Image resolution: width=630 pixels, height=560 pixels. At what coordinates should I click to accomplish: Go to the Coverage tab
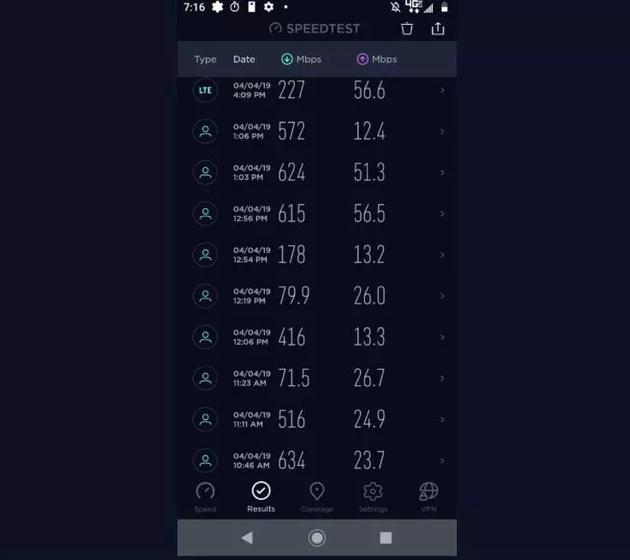(x=317, y=497)
